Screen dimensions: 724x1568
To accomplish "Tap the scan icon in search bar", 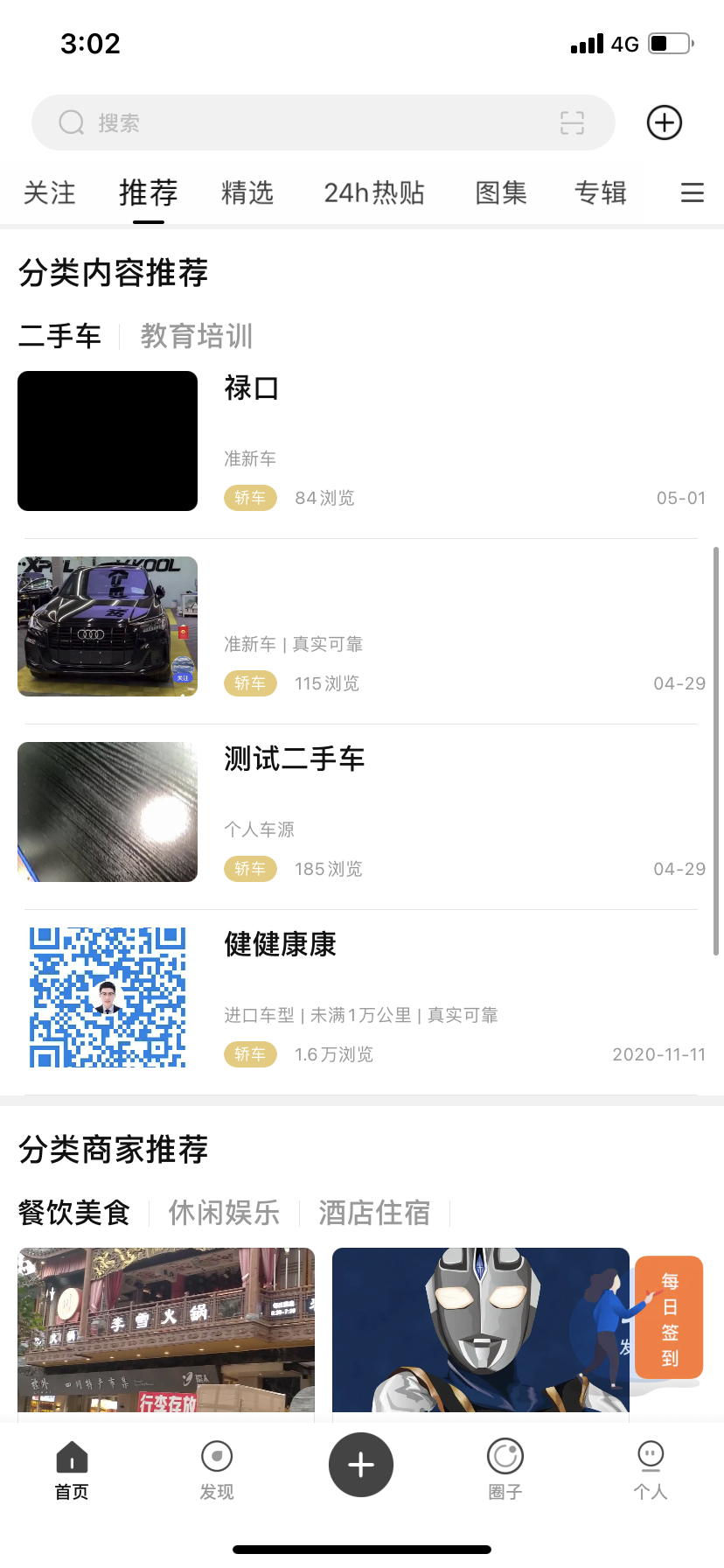I will click(x=572, y=122).
